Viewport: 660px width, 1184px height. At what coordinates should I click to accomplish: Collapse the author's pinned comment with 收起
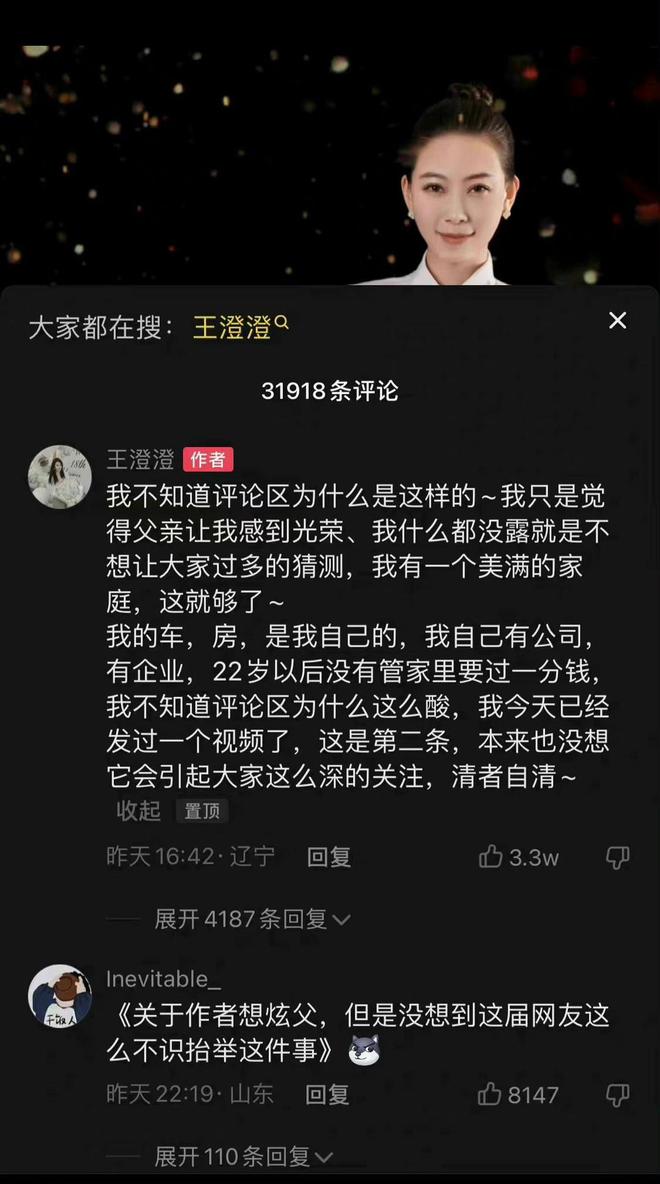tap(138, 810)
